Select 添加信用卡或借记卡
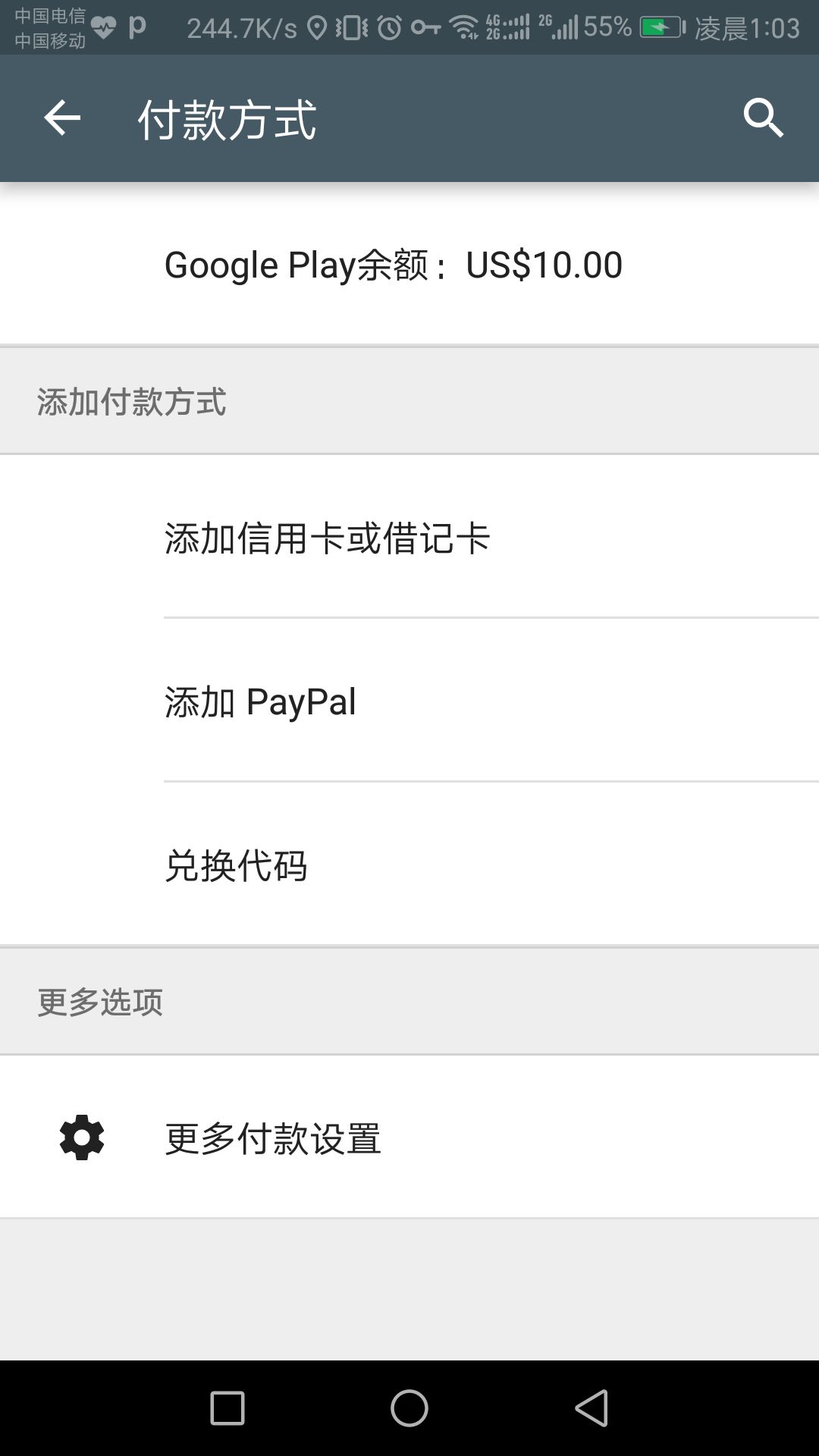 tap(409, 537)
